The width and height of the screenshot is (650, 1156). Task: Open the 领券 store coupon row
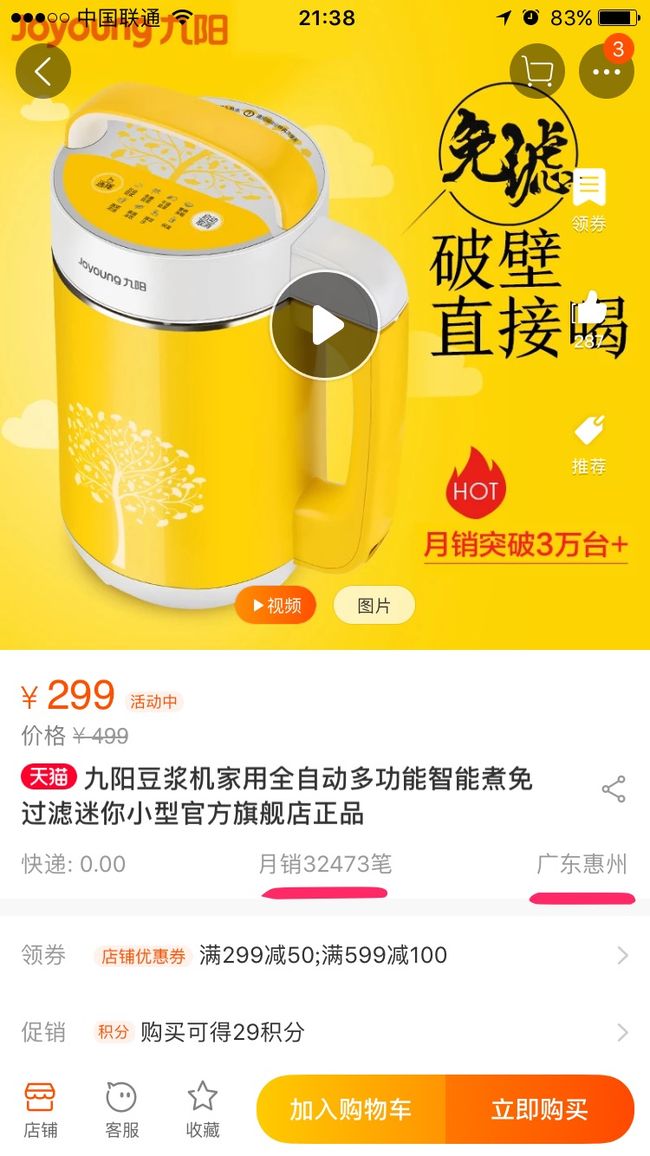pos(325,955)
